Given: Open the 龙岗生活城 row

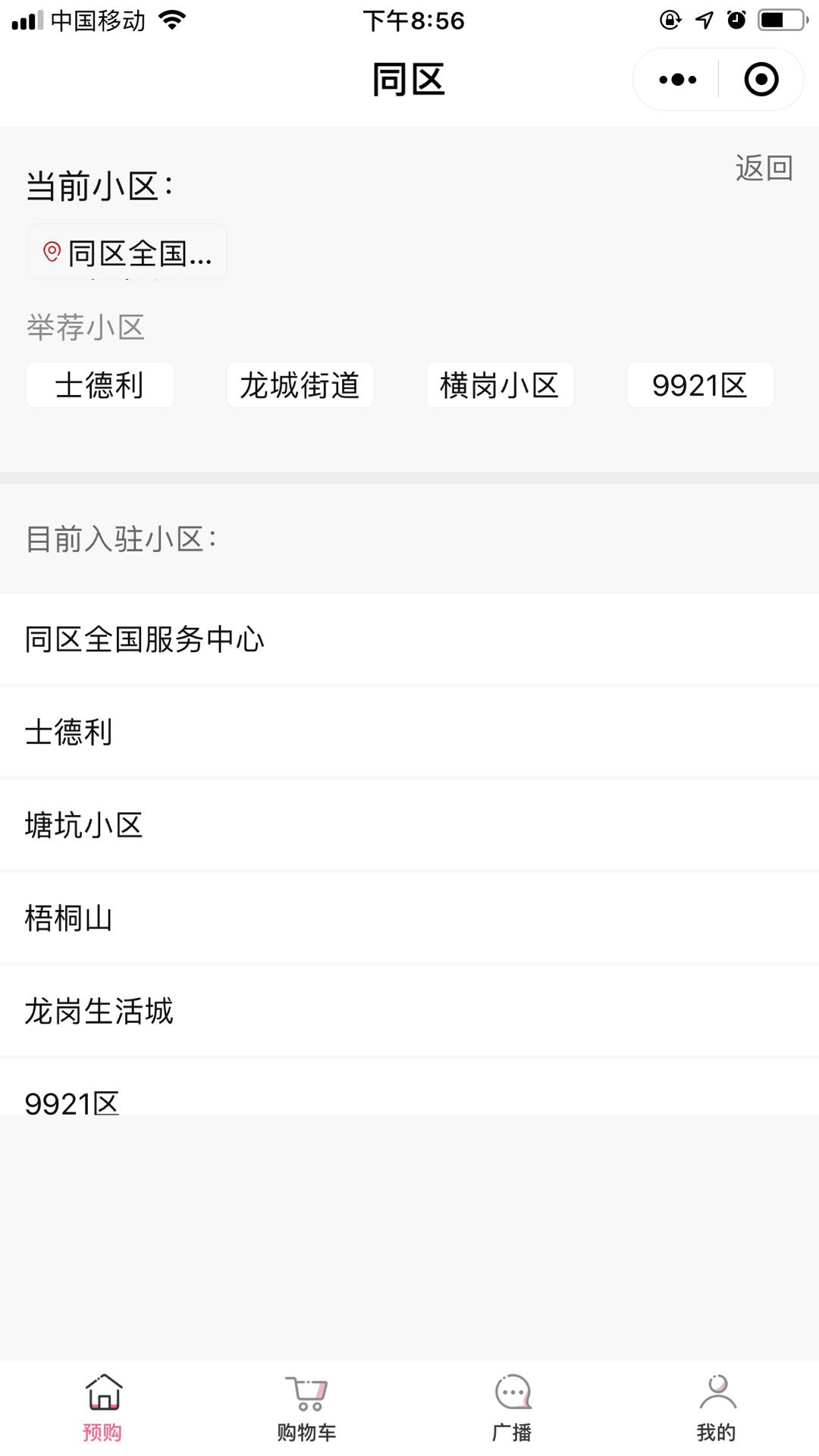Looking at the screenshot, I should pos(409,1011).
